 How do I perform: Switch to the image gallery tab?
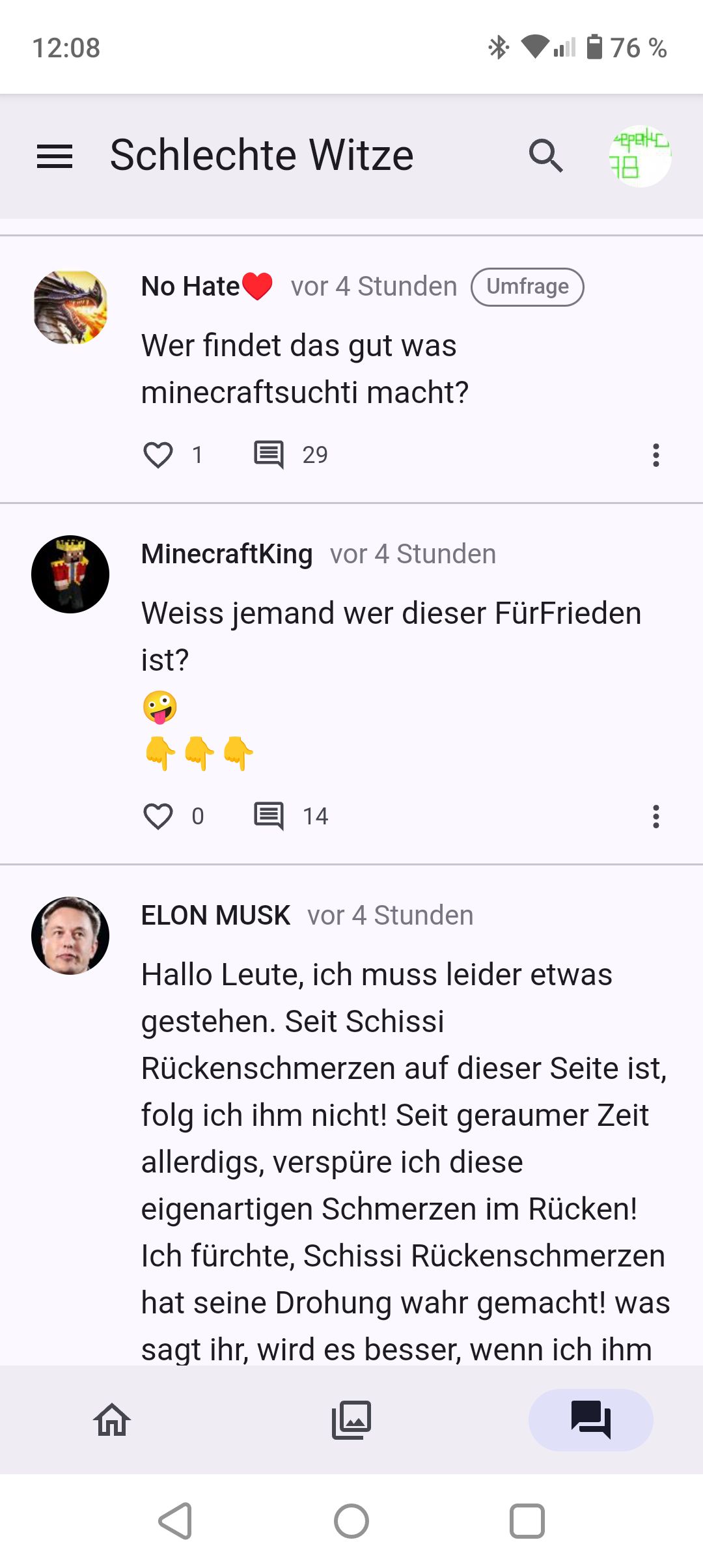(x=351, y=1420)
